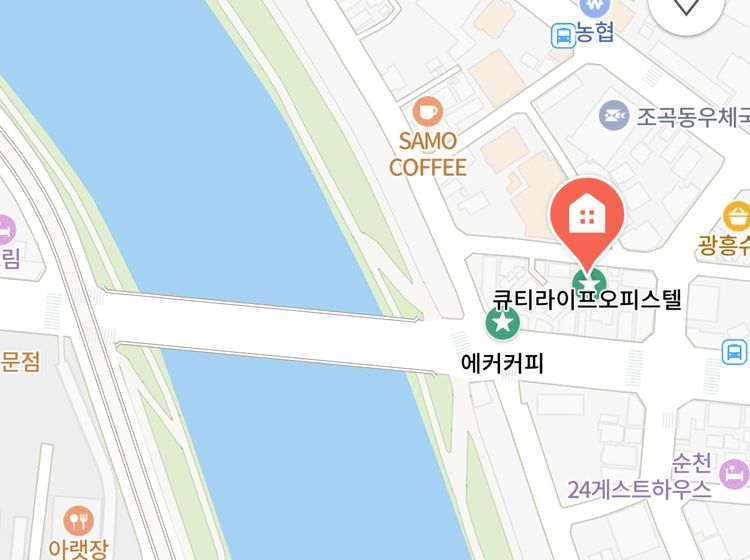The image size is (750, 560).
Task: Open the SAMO COFFEE place marker
Action: point(427,112)
